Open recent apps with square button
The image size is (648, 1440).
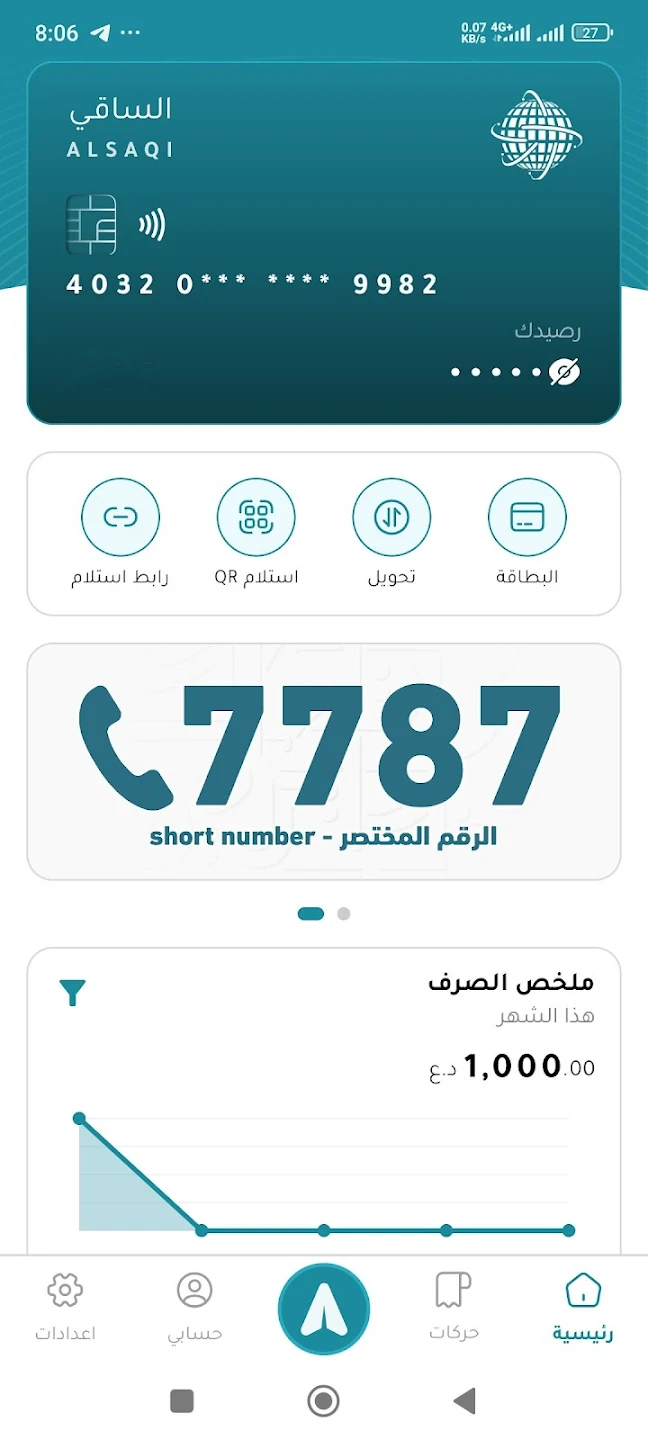tap(182, 1401)
